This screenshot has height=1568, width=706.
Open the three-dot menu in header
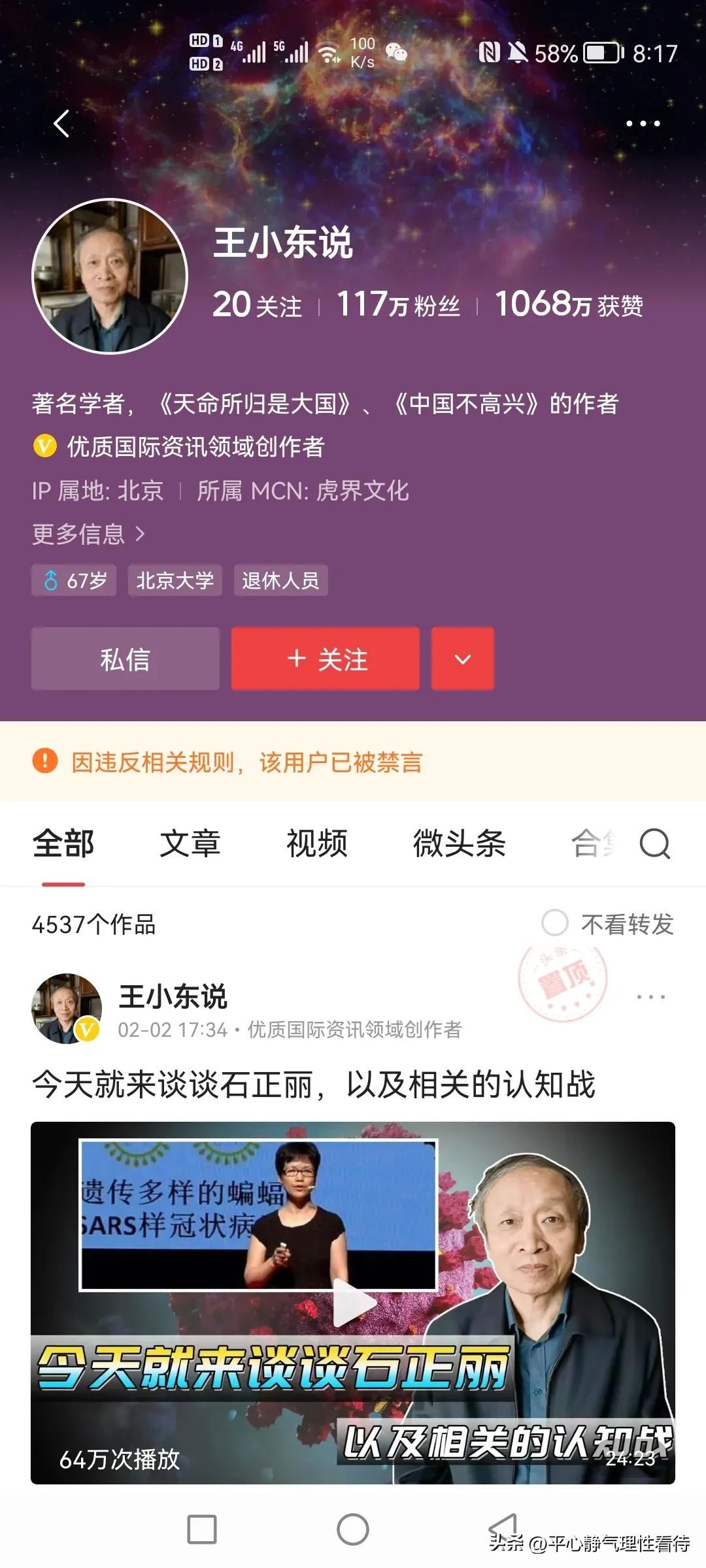[x=643, y=123]
